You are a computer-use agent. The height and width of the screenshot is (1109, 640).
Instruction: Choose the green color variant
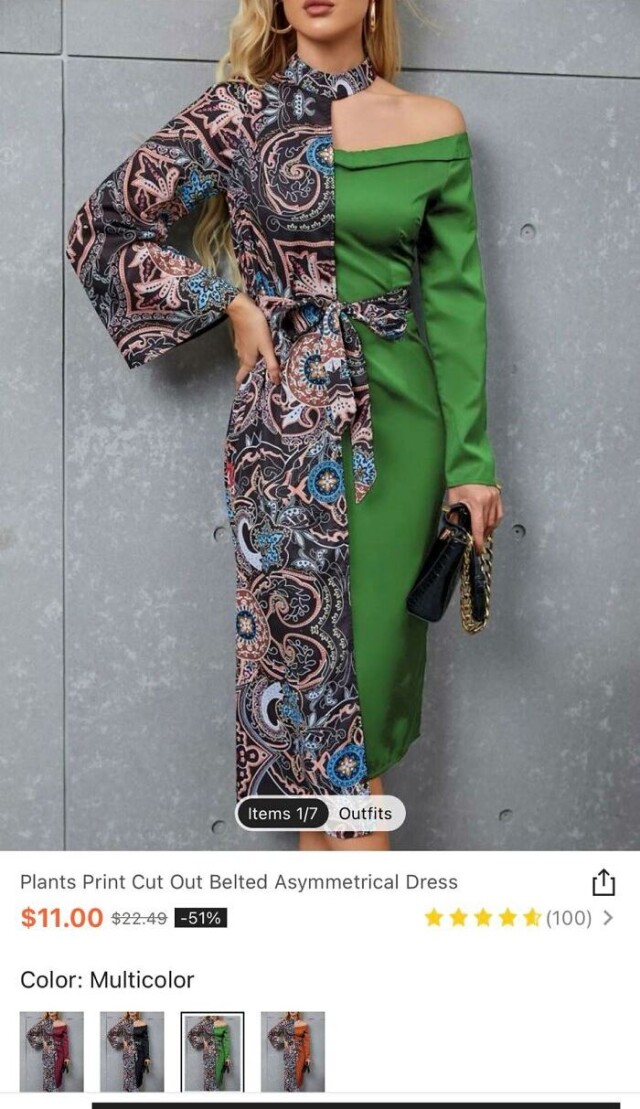(x=212, y=1051)
